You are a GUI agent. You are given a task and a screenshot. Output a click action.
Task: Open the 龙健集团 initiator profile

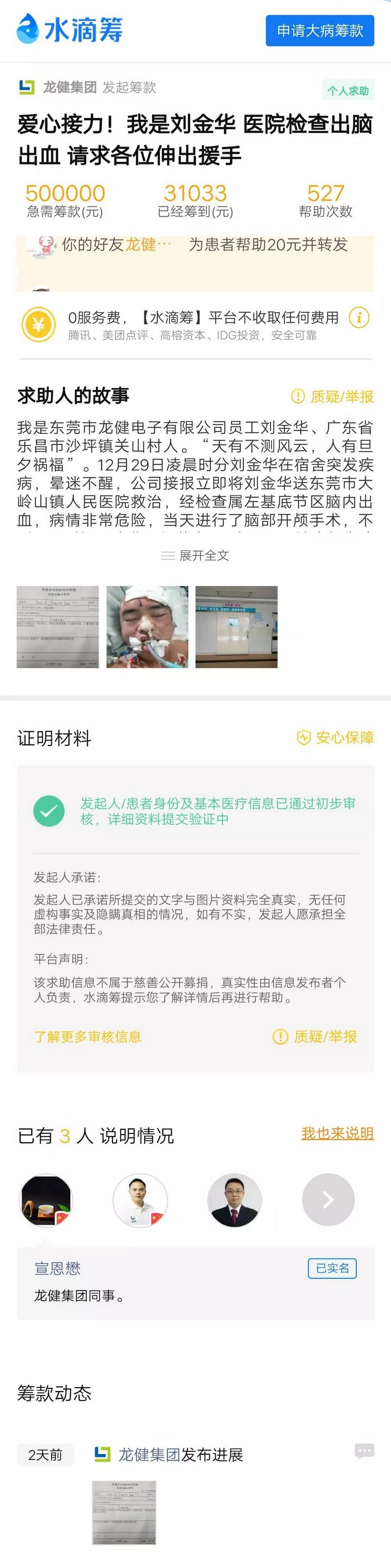coord(69,87)
